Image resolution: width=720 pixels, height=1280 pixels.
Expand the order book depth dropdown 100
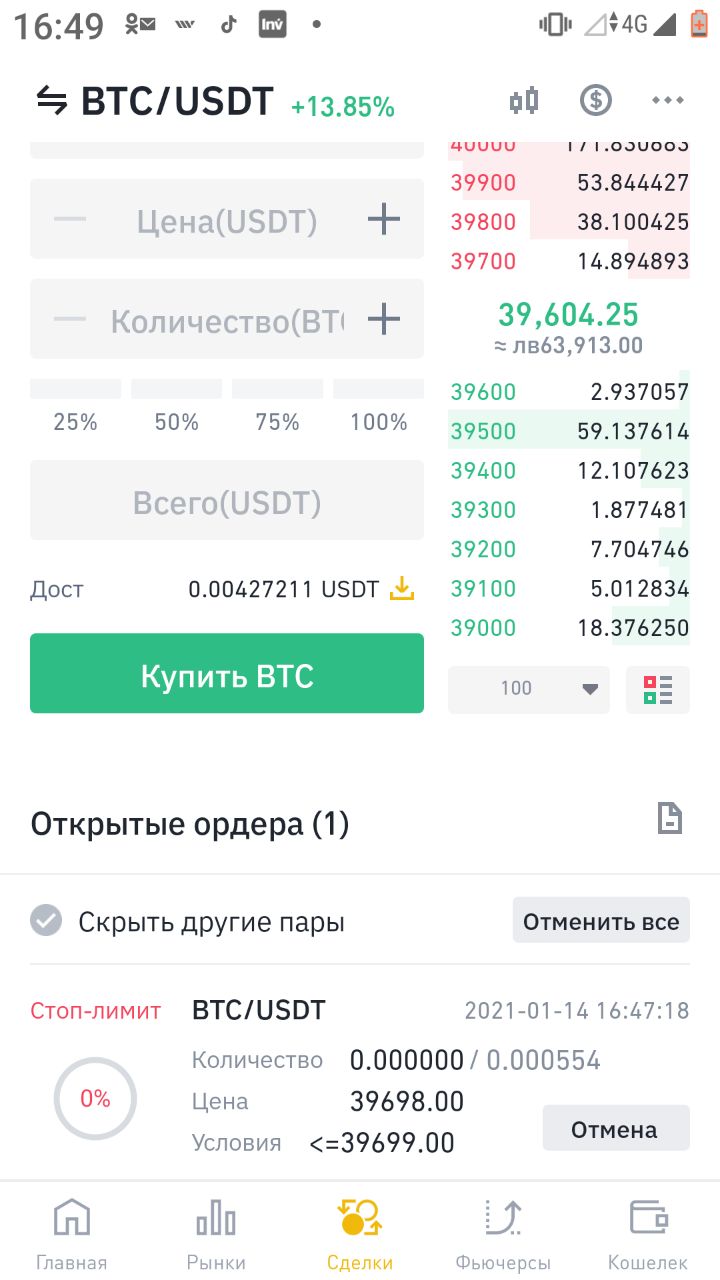[529, 689]
